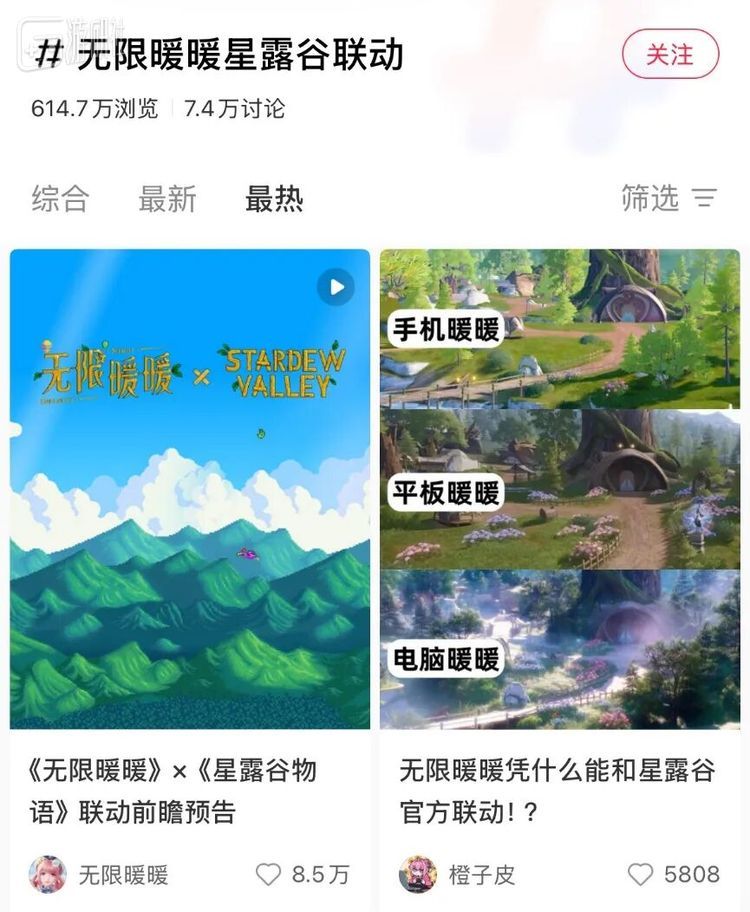Open 橙子皮's profile avatar
Screen dimensions: 750x912
tap(416, 874)
